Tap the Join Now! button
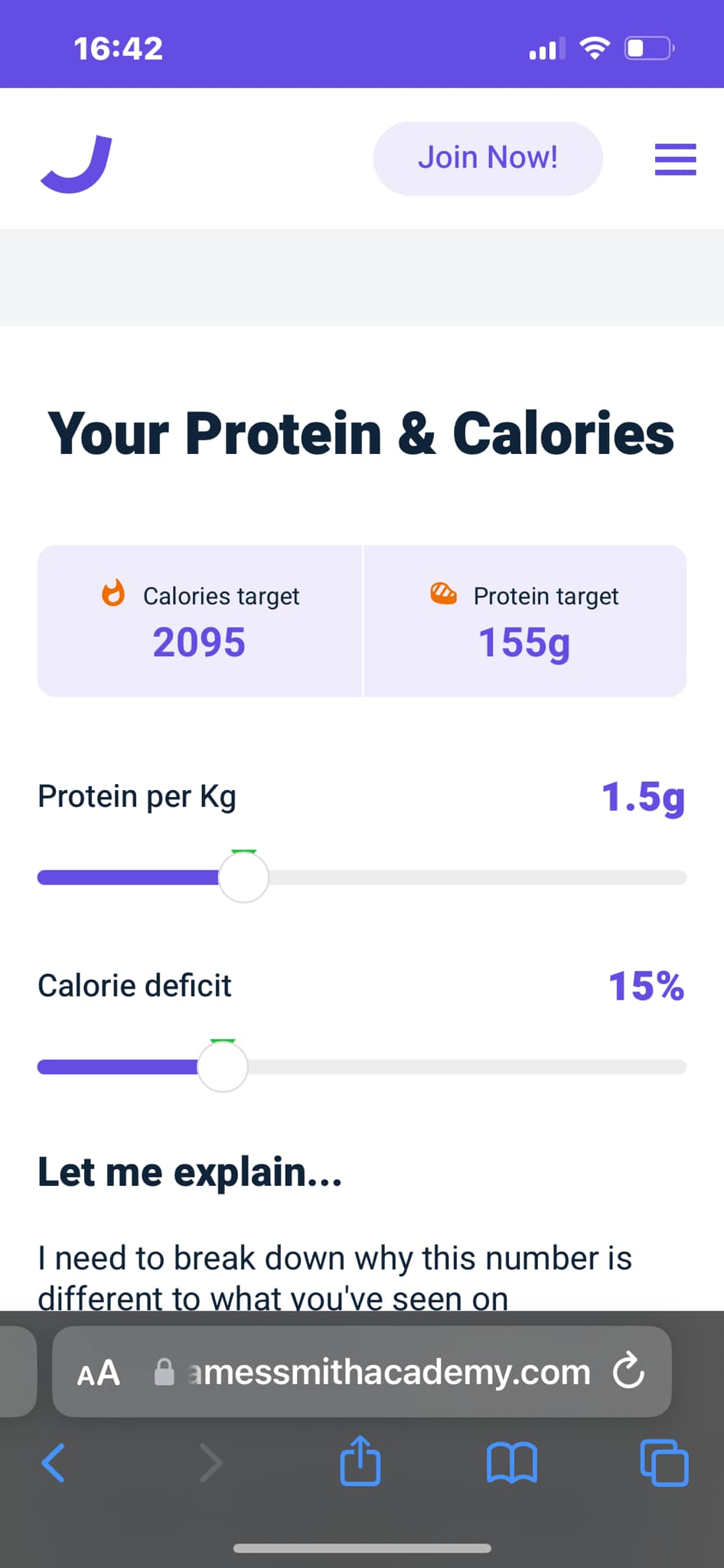 pyautogui.click(x=488, y=158)
